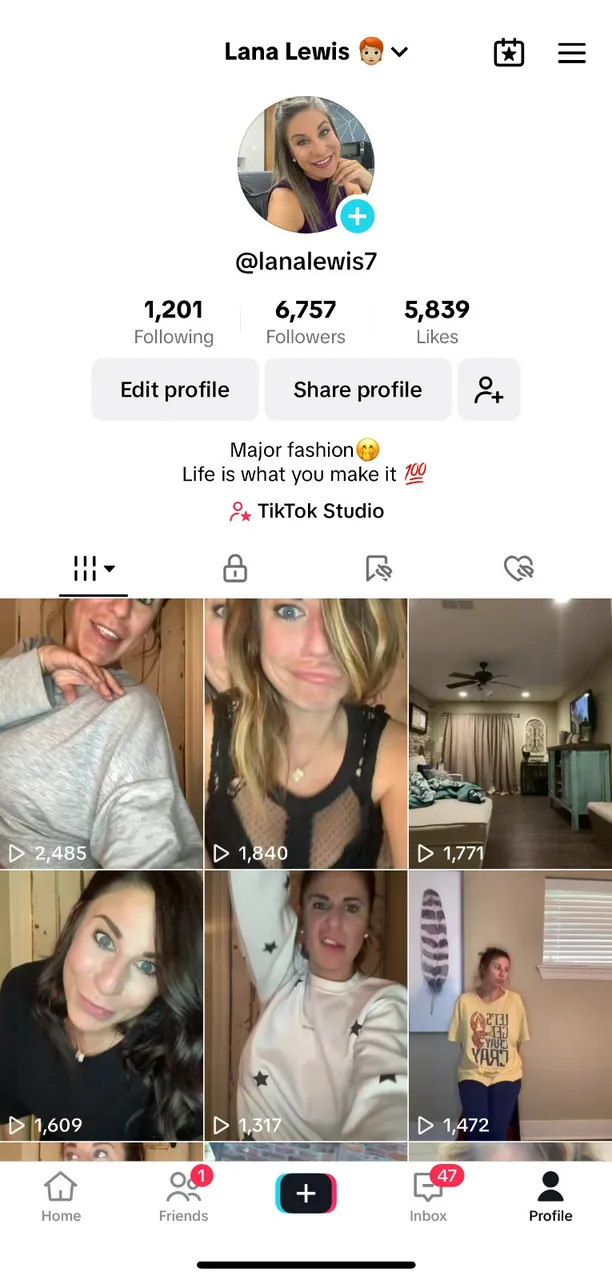The image size is (612, 1280).
Task: Open the Inbox with 47 notifications
Action: tap(428, 1196)
